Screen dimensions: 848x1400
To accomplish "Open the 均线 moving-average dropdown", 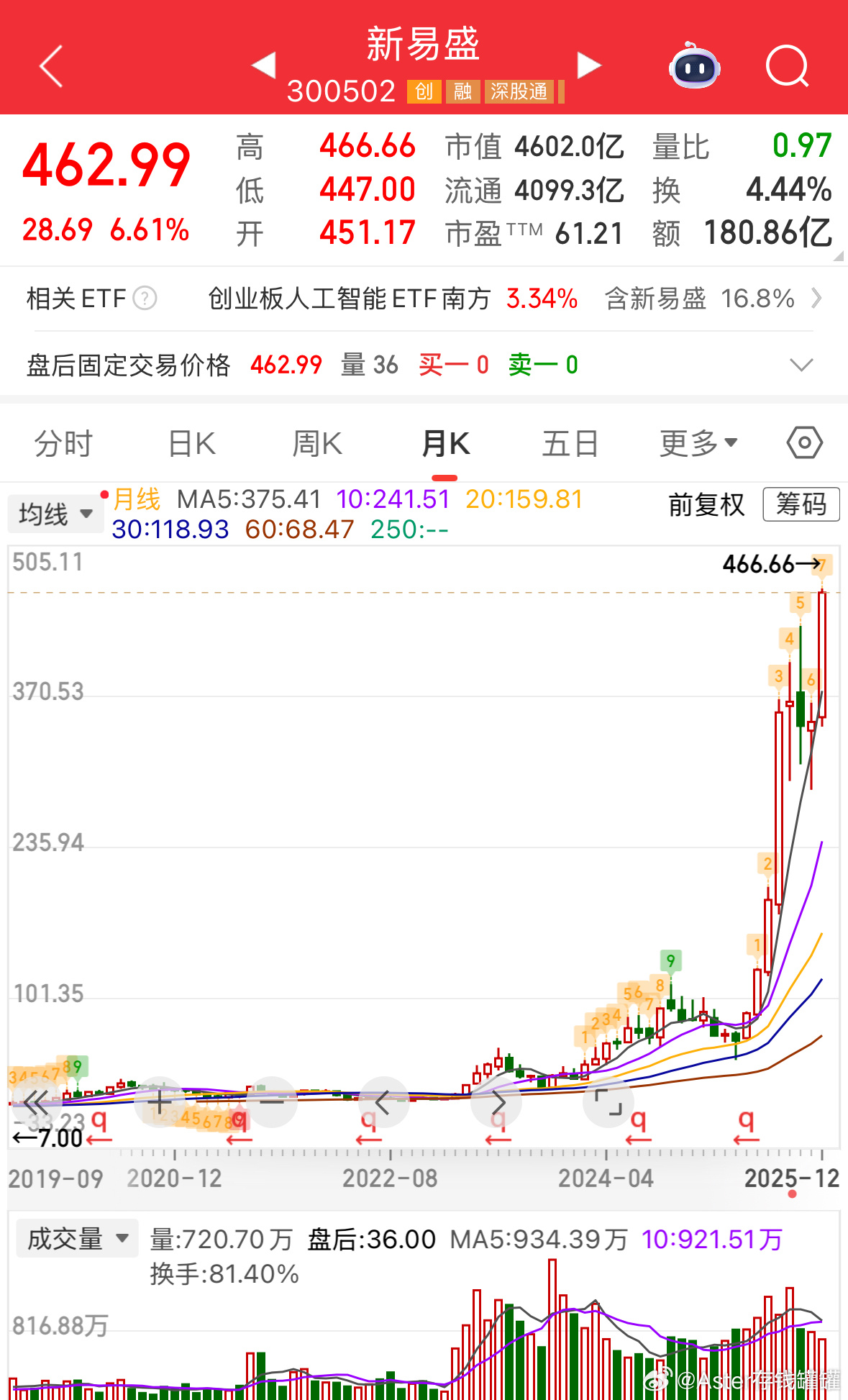I will tap(55, 513).
